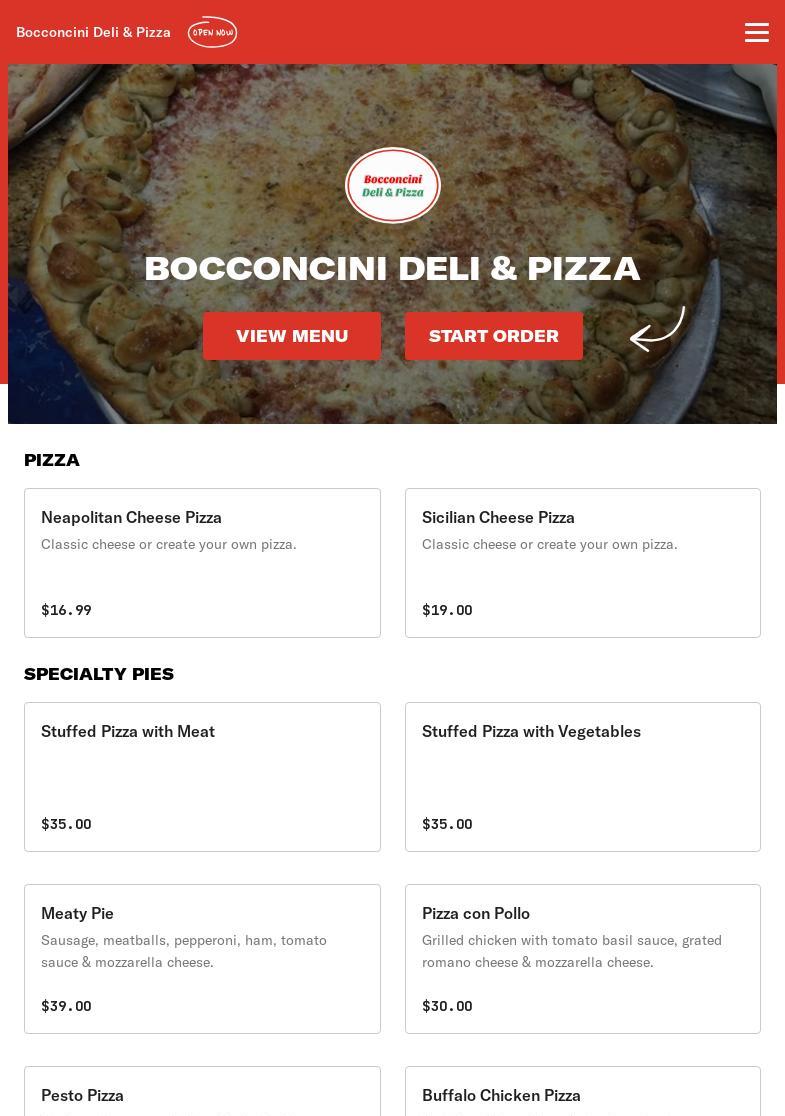Screen dimensions: 785x1116
Task: Tap the Start Order button
Action: click(x=494, y=336)
